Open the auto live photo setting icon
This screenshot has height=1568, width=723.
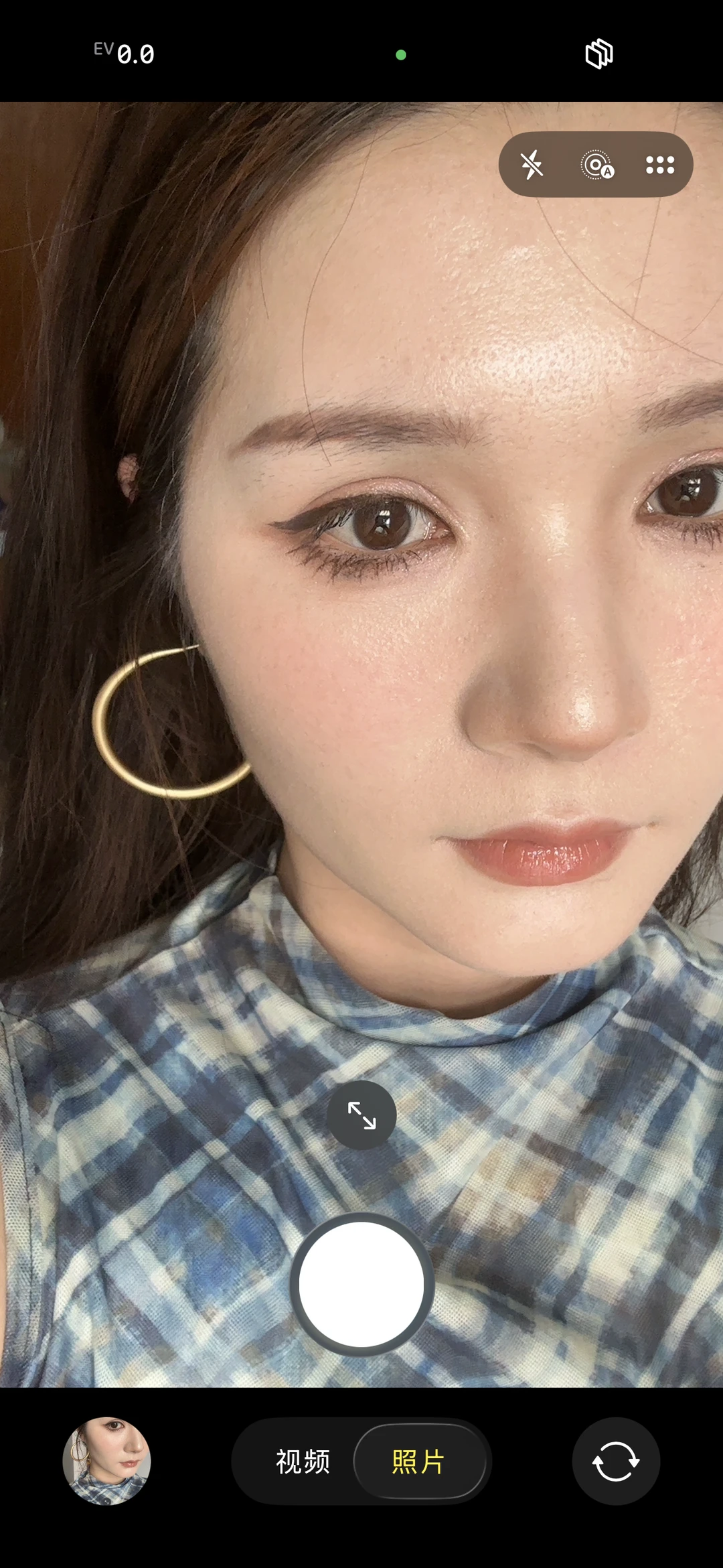tap(597, 165)
